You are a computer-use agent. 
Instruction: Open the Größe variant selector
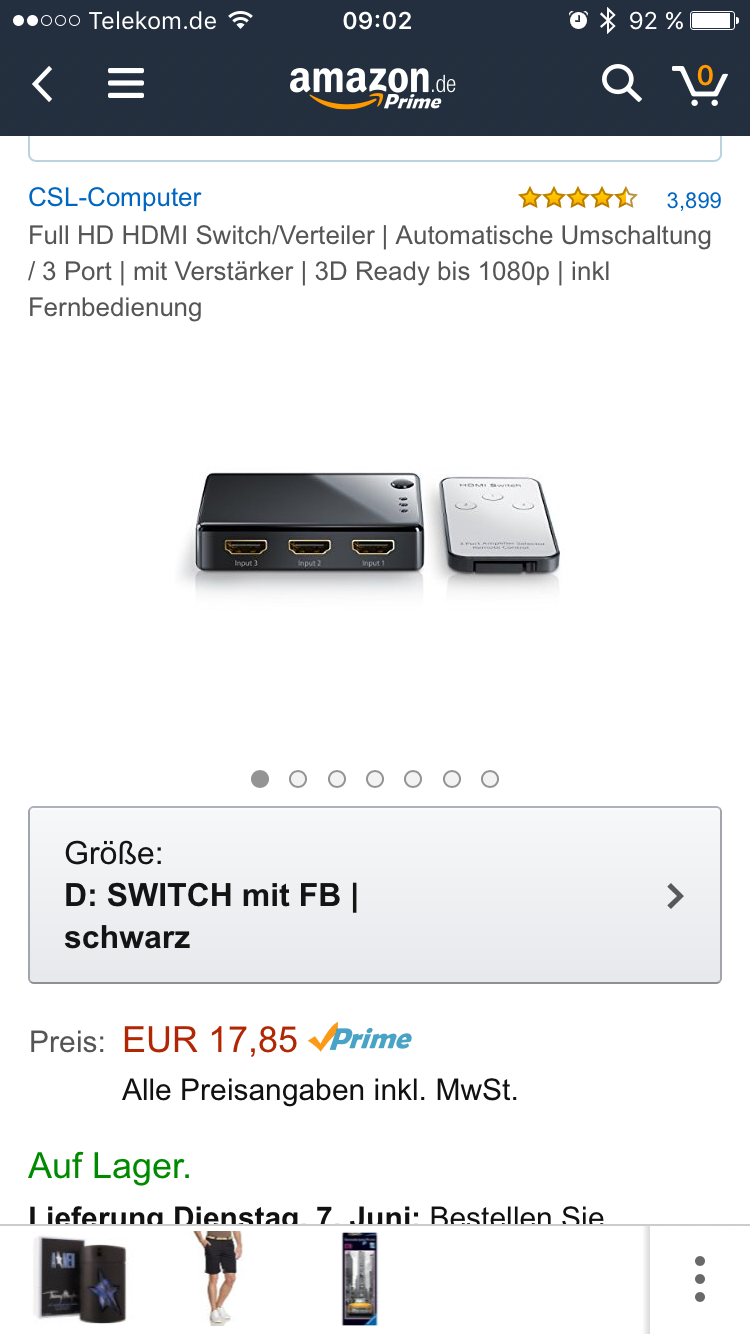(x=375, y=895)
